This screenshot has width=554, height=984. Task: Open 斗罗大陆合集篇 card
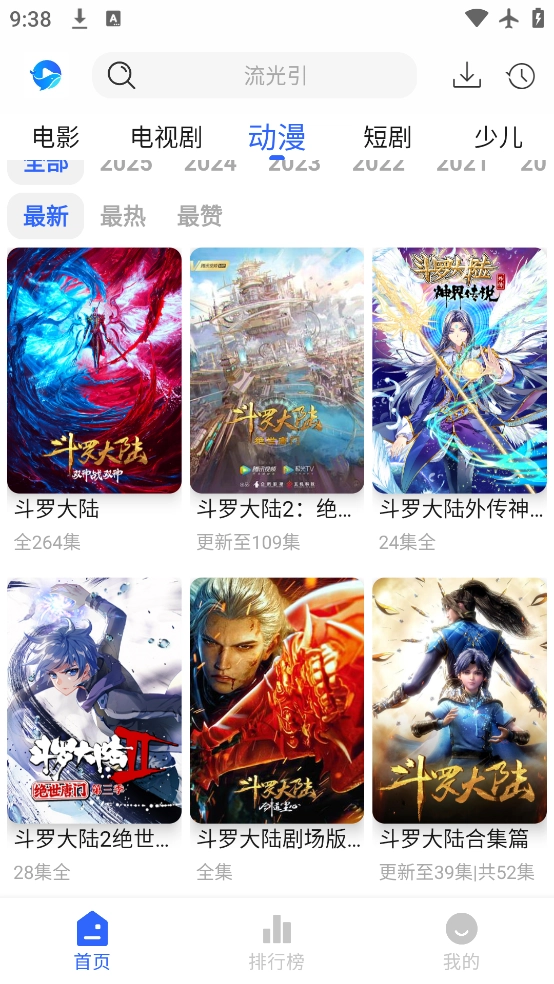459,730
